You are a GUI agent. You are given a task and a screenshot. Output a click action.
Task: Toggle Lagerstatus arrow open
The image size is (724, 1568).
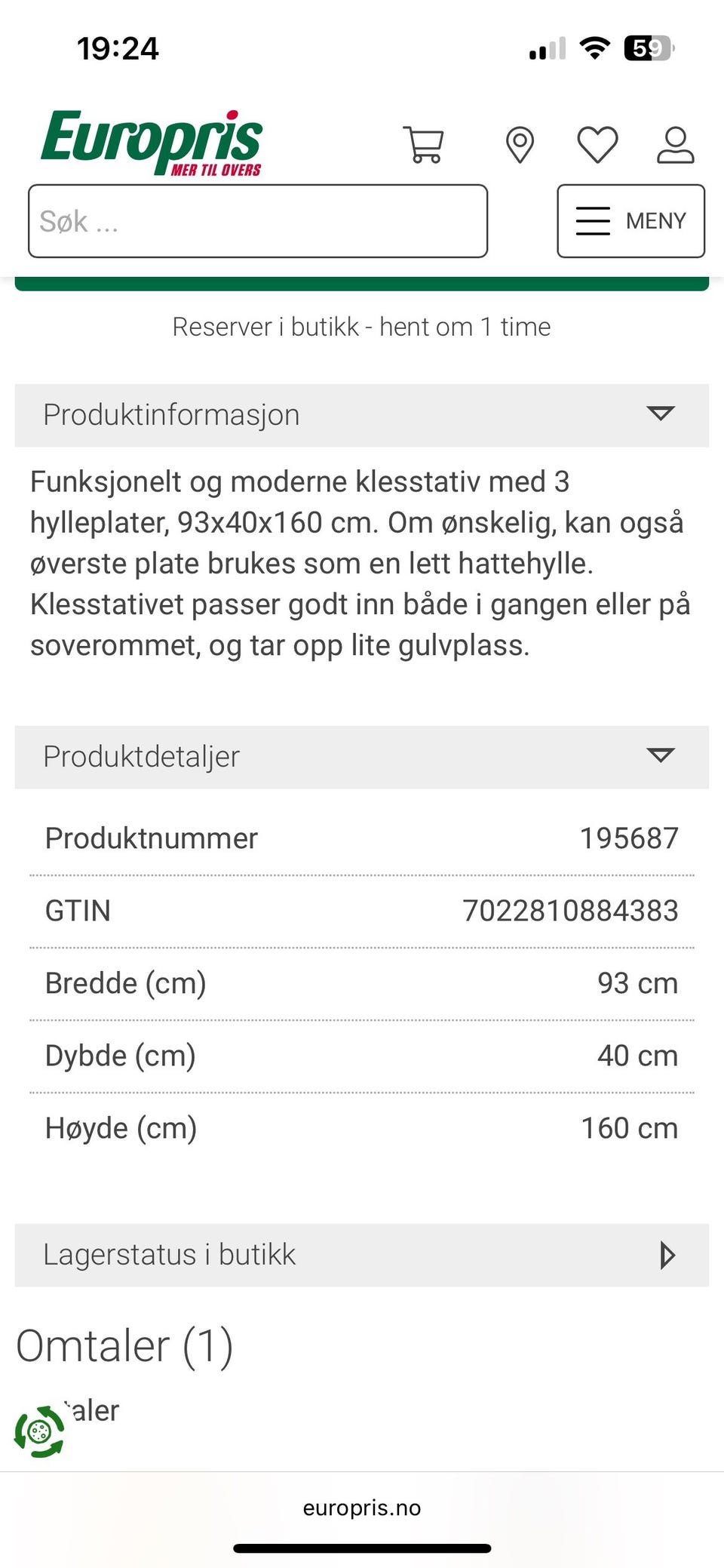pyautogui.click(x=666, y=1255)
